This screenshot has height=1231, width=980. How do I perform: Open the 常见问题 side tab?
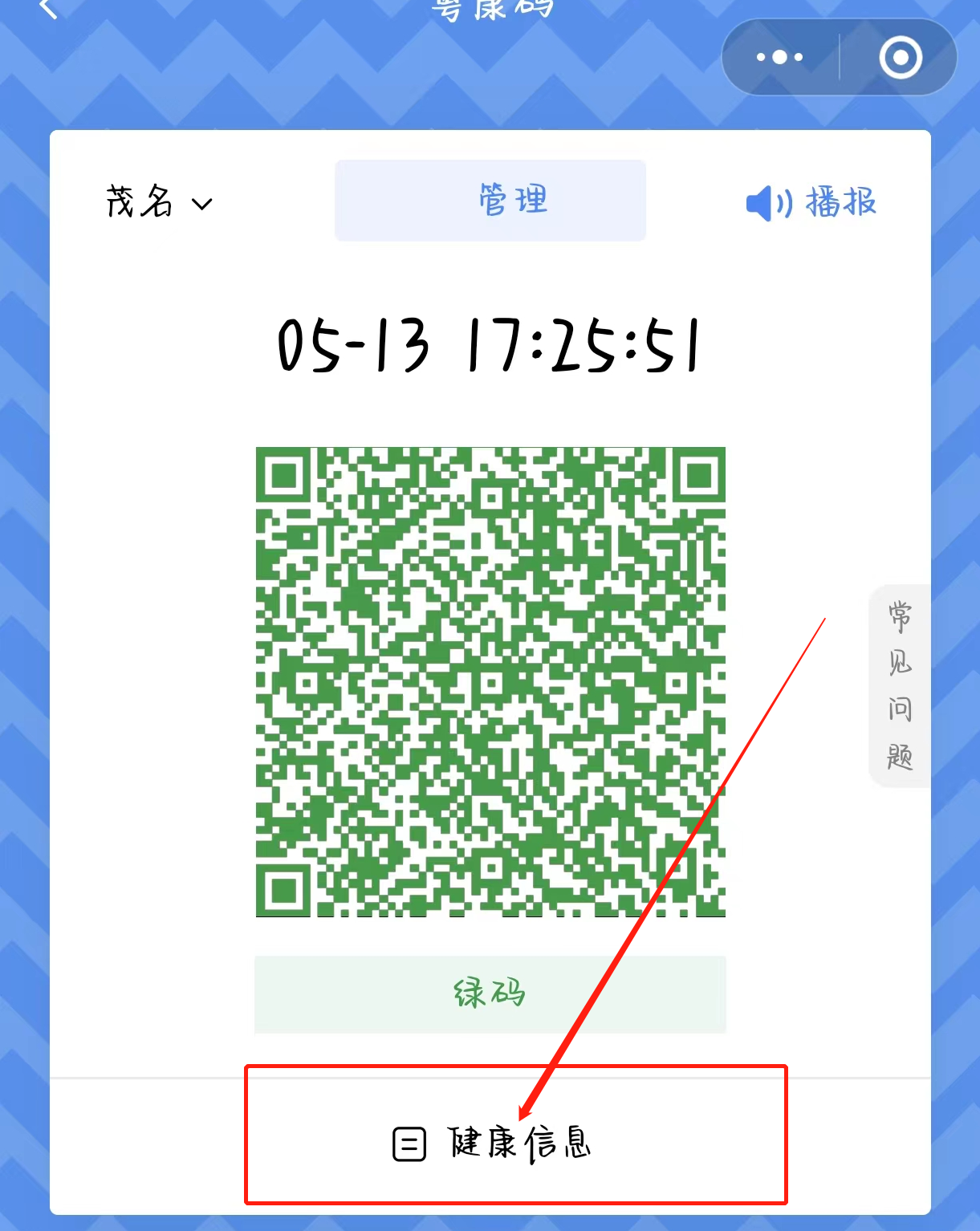(x=900, y=686)
